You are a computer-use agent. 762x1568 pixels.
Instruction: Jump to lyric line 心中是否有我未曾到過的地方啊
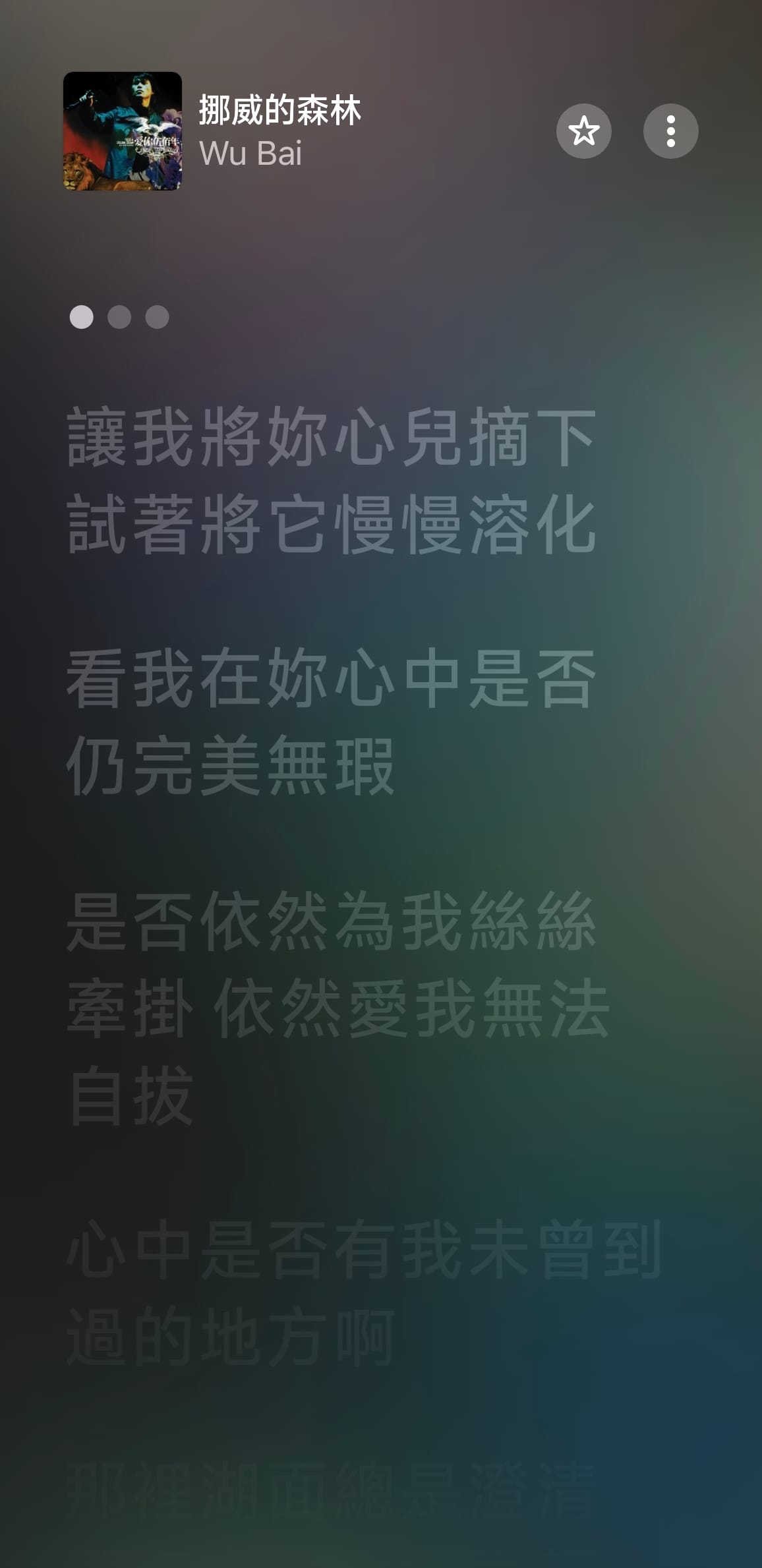coord(363,1292)
